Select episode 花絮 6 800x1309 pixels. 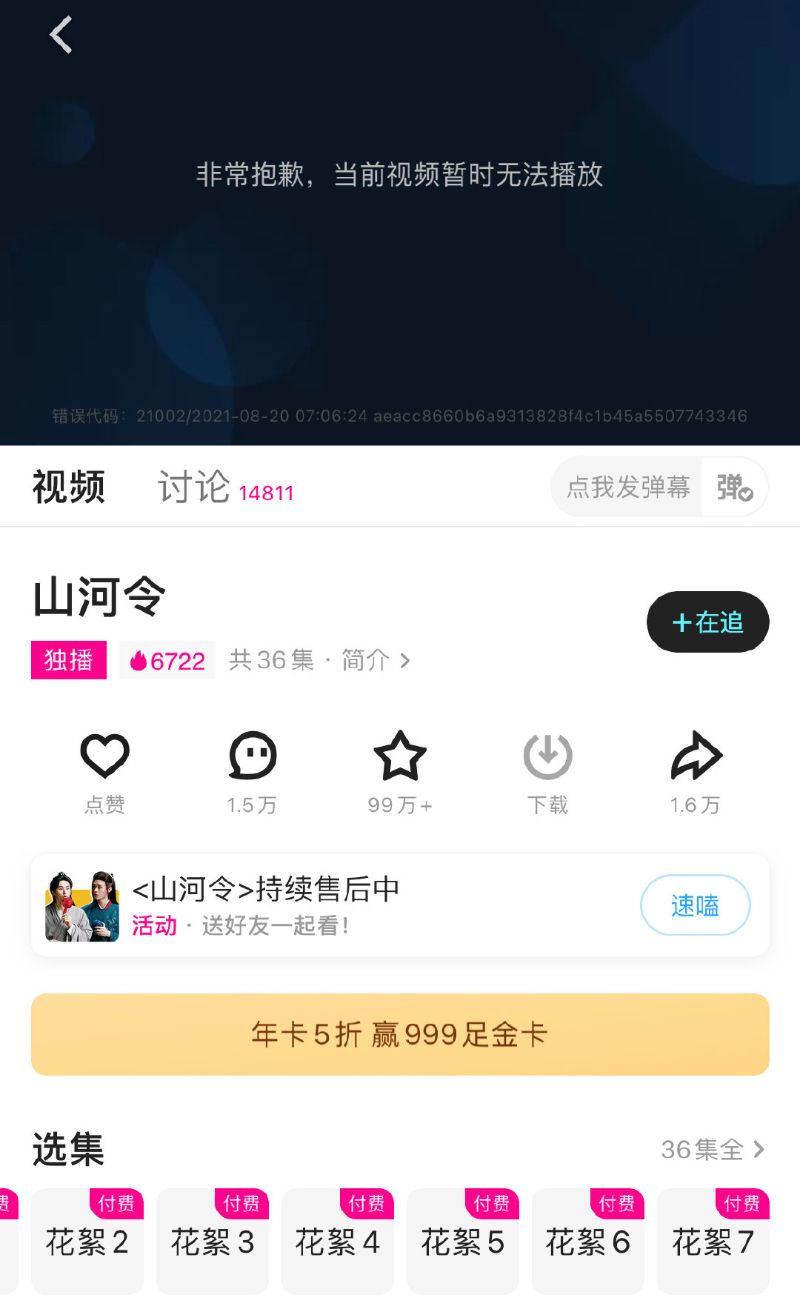click(588, 1242)
